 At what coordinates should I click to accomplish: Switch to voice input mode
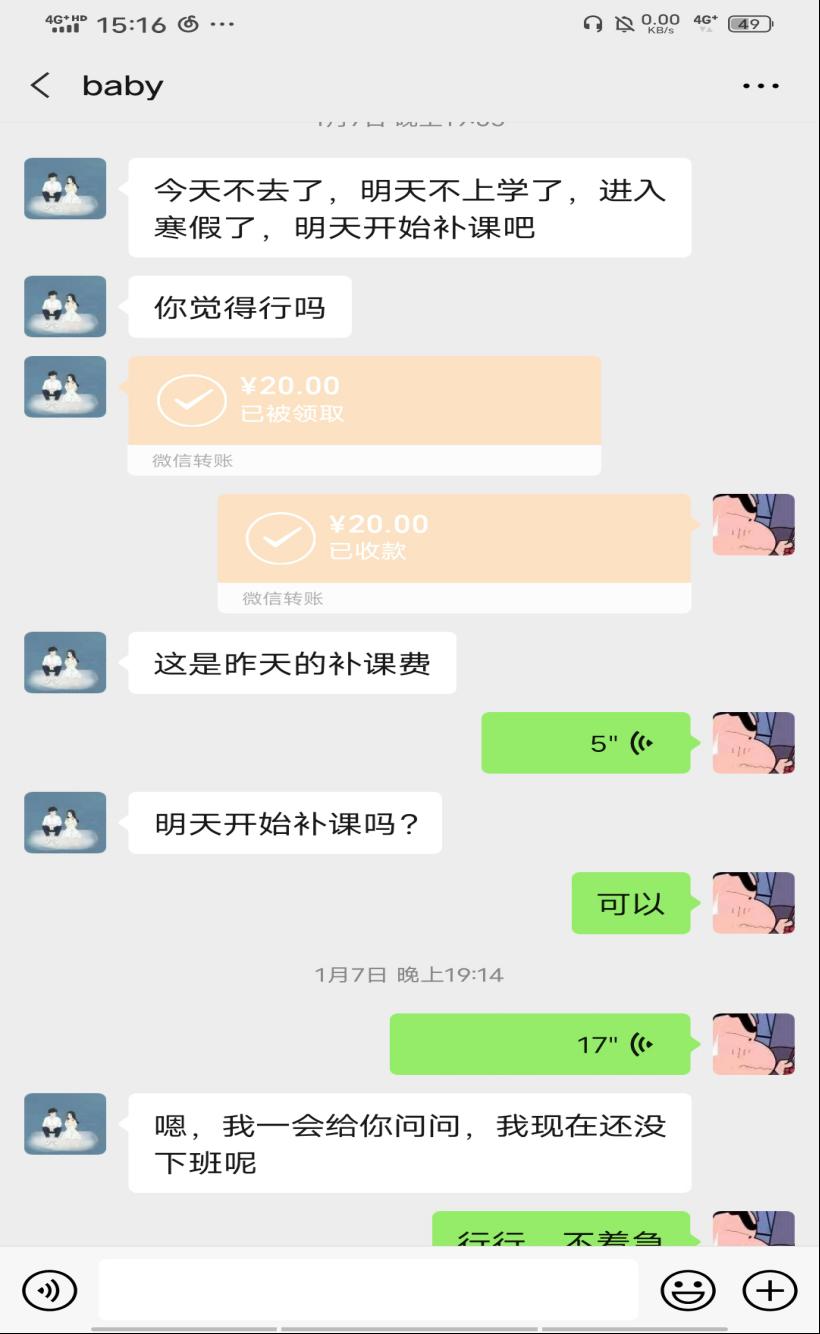tap(49, 1290)
